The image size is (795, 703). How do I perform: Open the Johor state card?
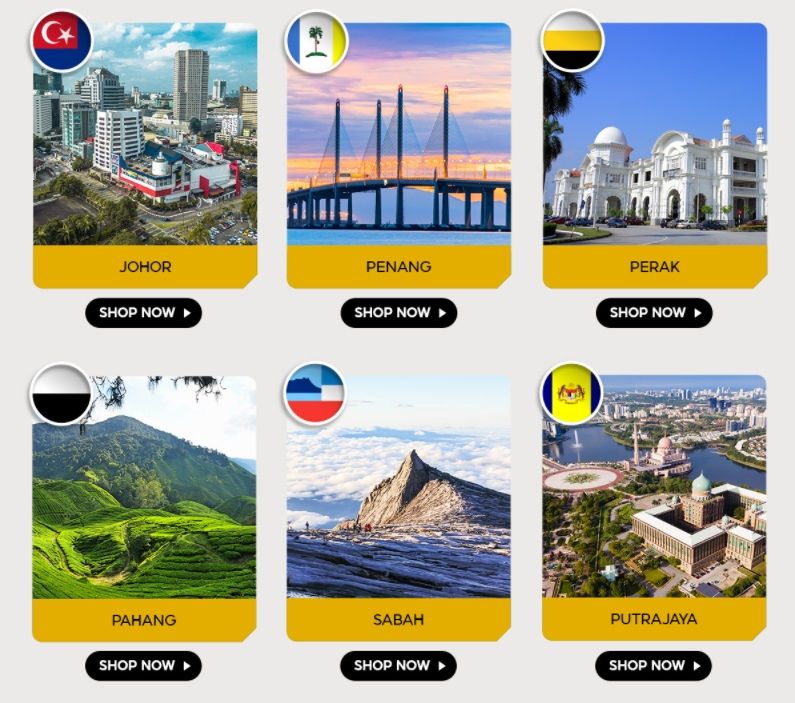click(145, 150)
